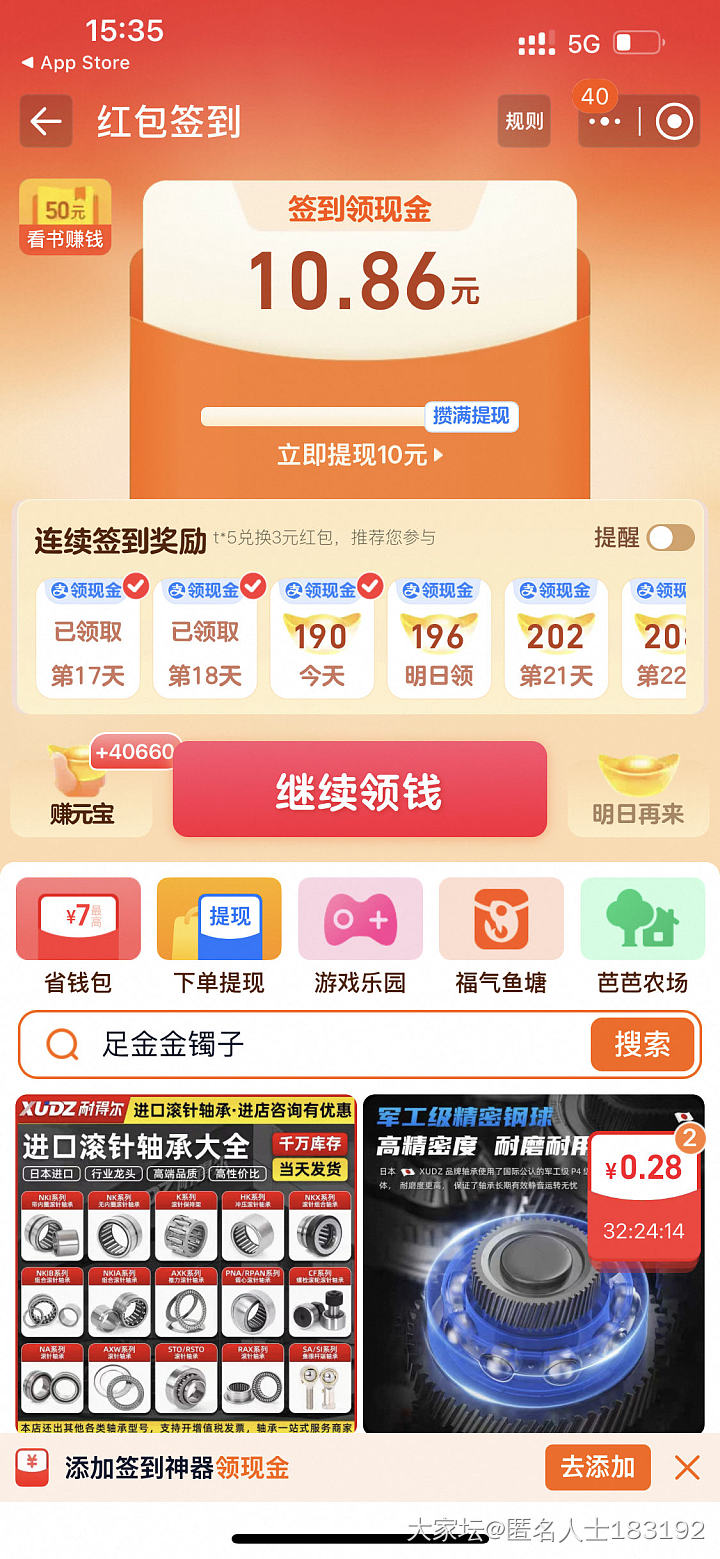Open 进口滚针轴承大全 product card
The image size is (720, 1559).
click(x=187, y=1265)
